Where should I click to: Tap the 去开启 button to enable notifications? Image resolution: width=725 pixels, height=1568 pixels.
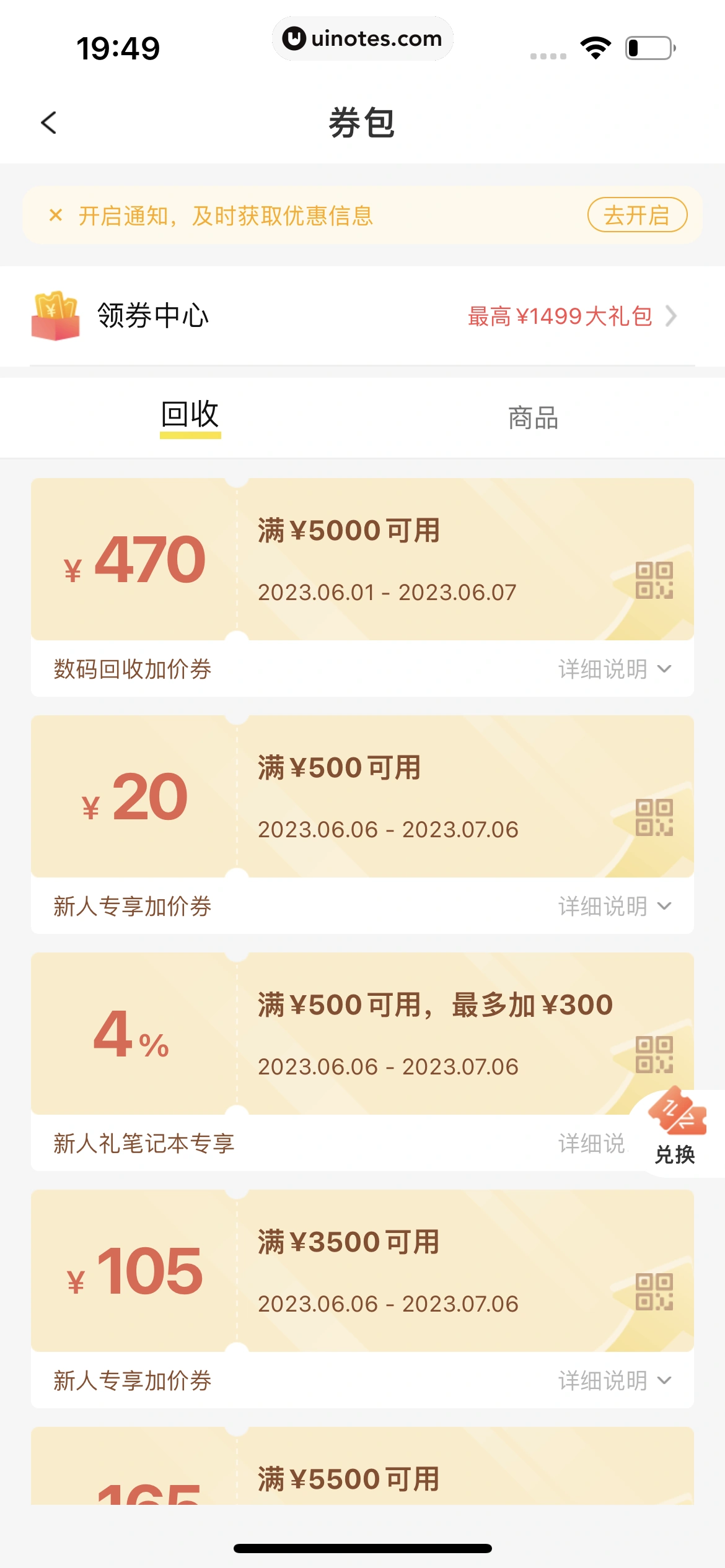tap(636, 216)
